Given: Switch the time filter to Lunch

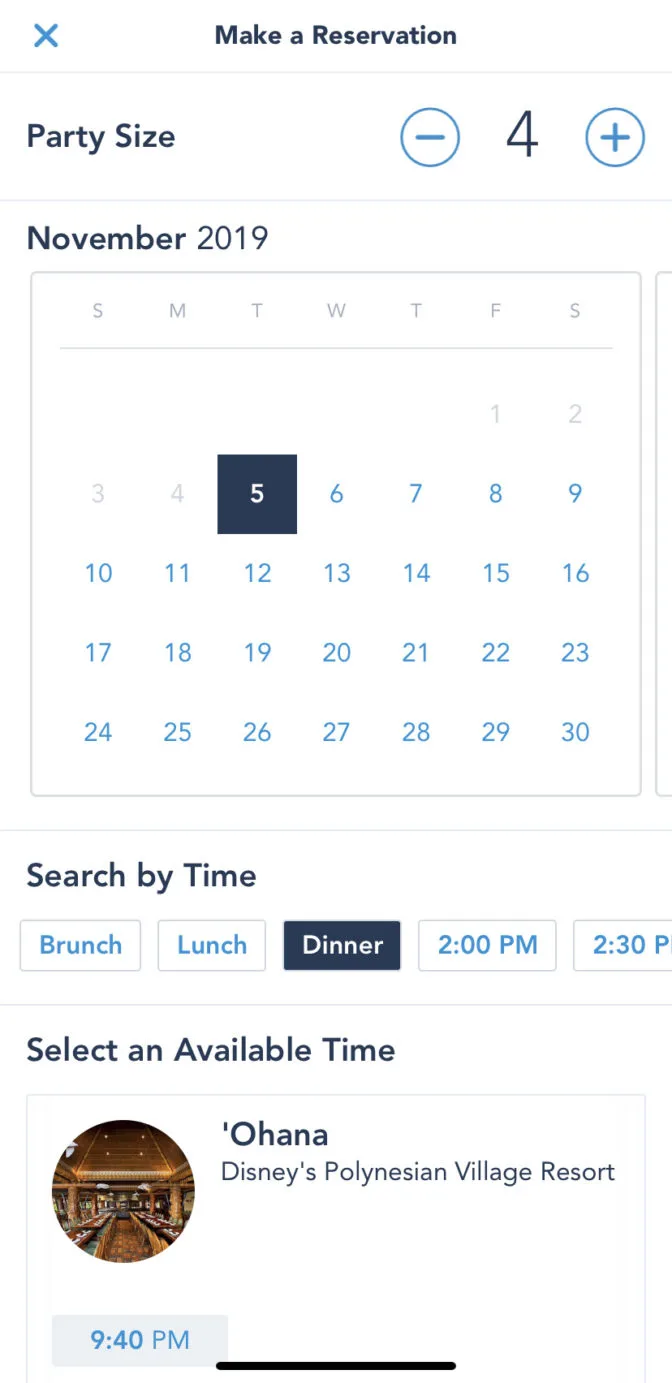Looking at the screenshot, I should [x=212, y=945].
